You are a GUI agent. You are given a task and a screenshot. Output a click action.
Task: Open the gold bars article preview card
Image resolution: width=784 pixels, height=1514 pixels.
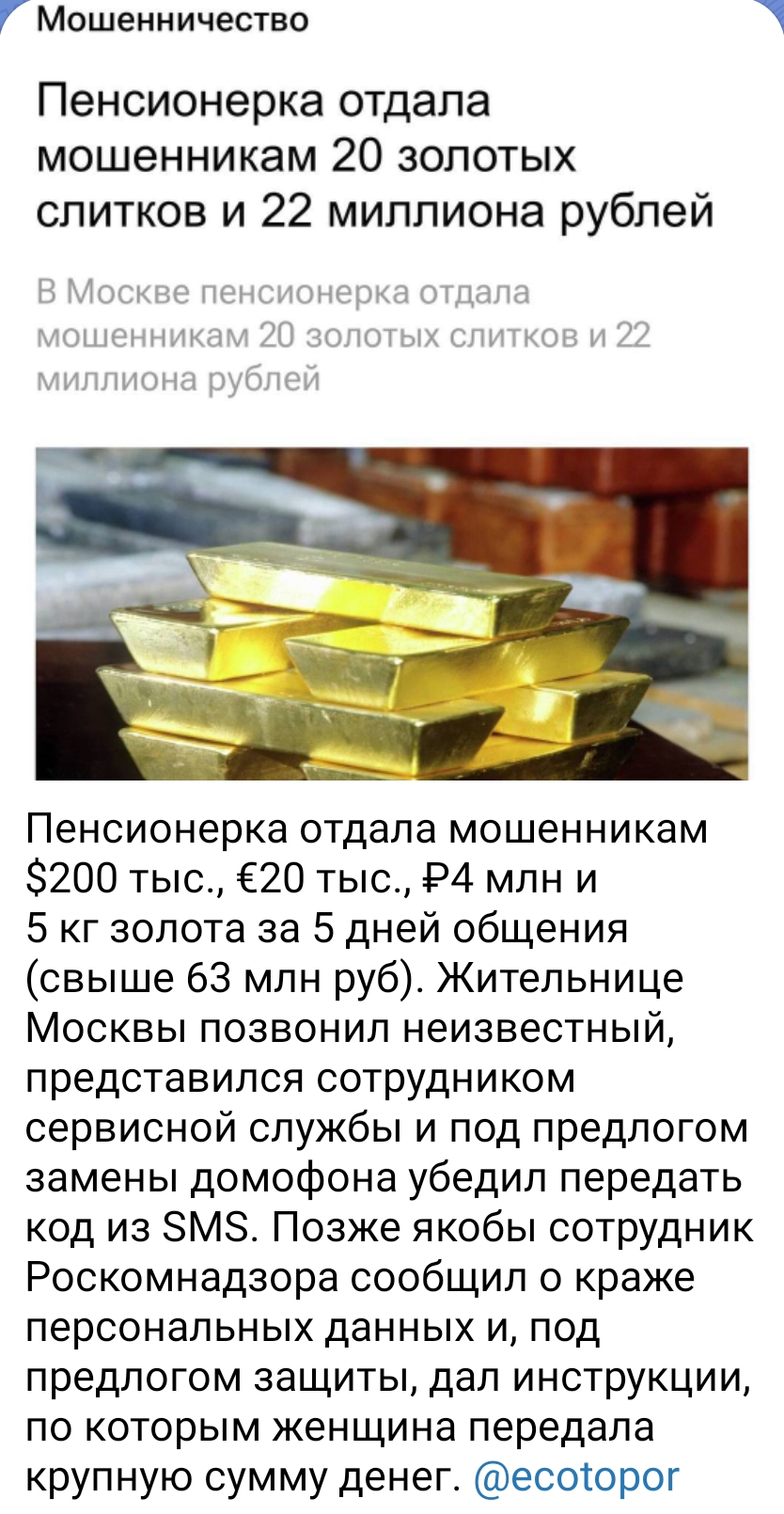pyautogui.click(x=392, y=390)
